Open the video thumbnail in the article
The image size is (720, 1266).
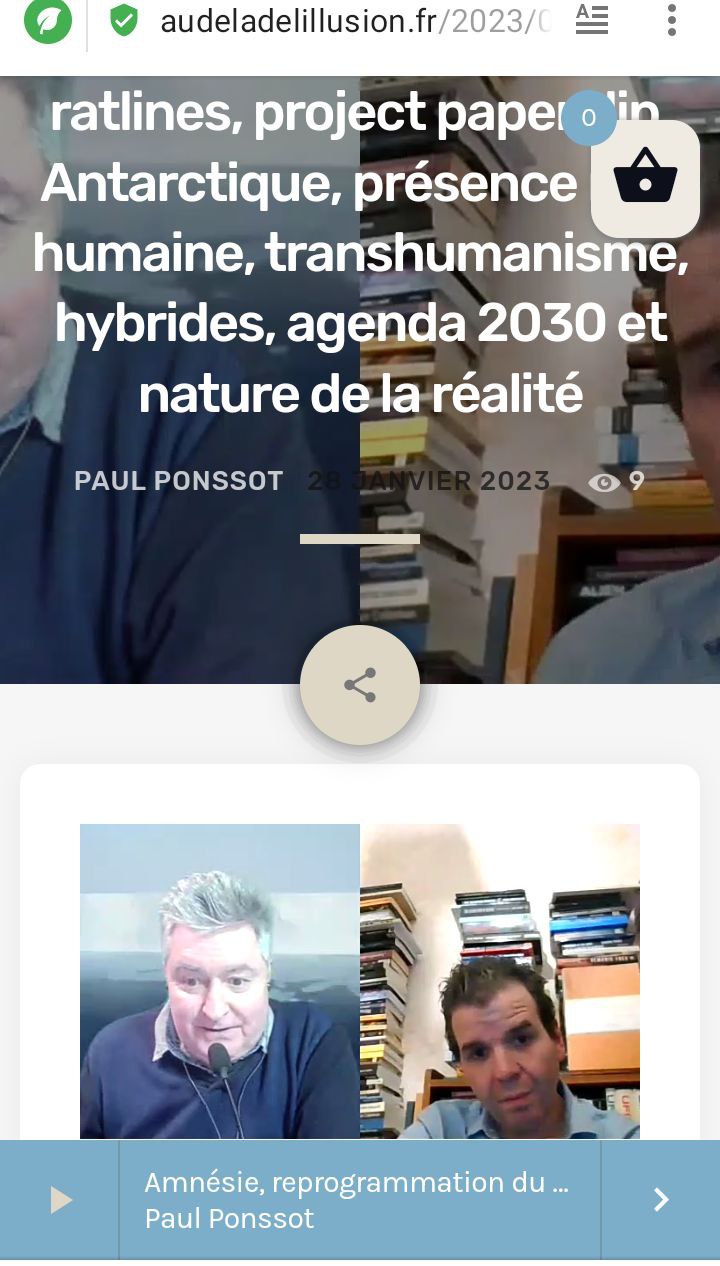[x=360, y=980]
